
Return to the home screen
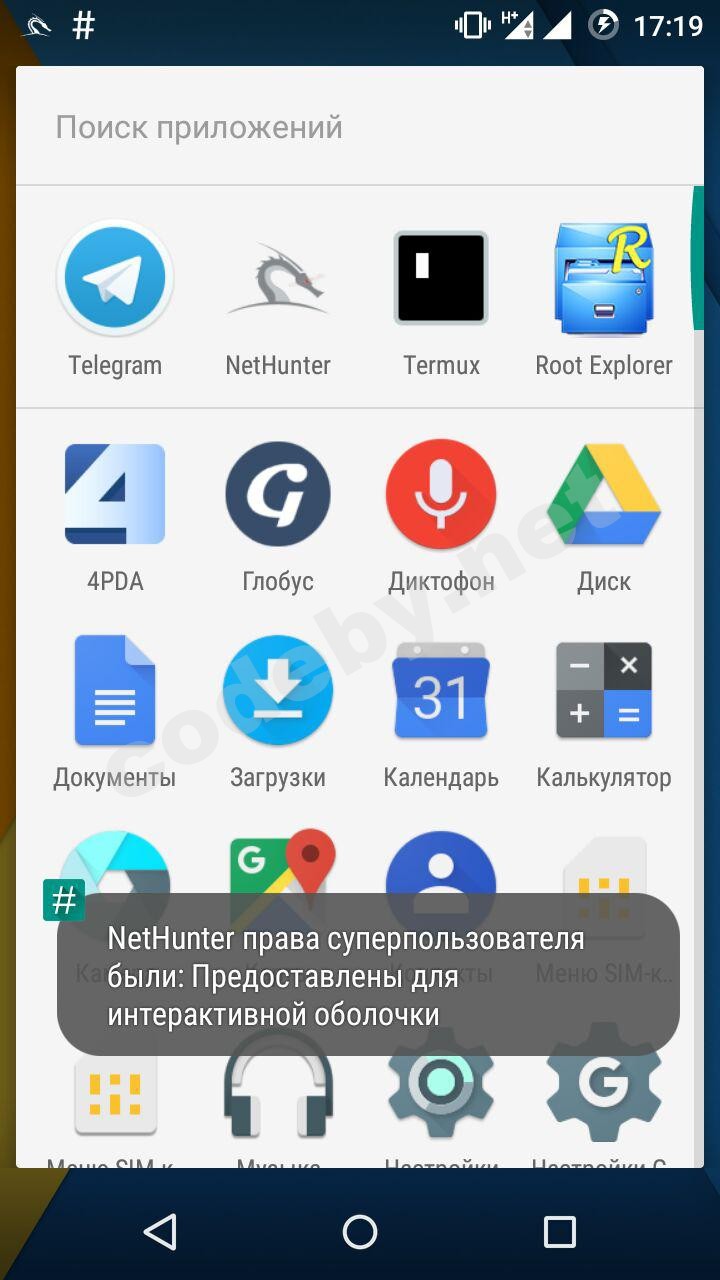(360, 1232)
